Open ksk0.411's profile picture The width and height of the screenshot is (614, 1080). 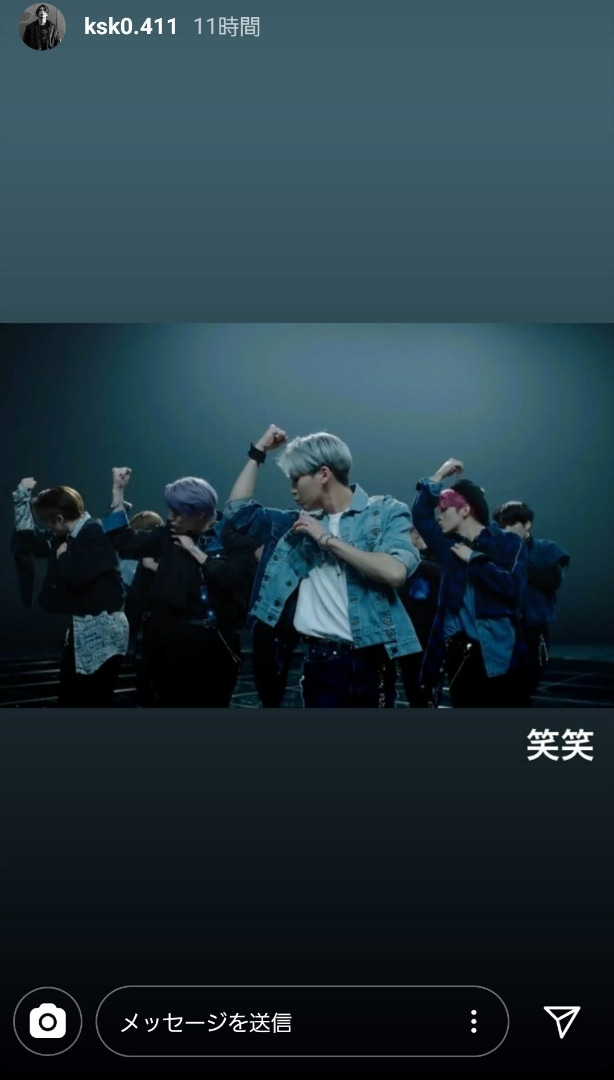[x=42, y=27]
